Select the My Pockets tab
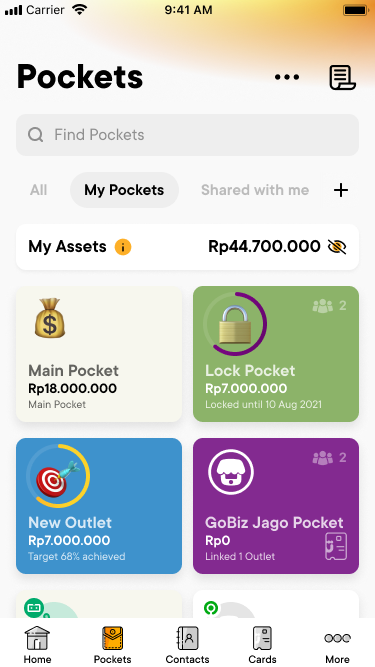 click(124, 190)
